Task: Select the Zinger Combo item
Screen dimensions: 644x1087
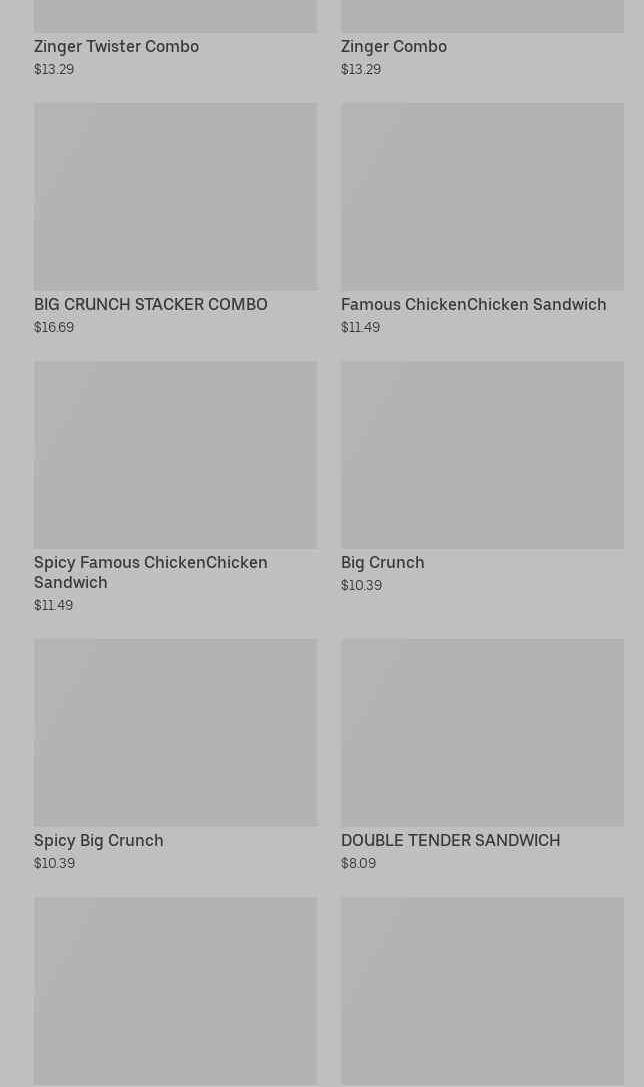Action: (x=394, y=46)
